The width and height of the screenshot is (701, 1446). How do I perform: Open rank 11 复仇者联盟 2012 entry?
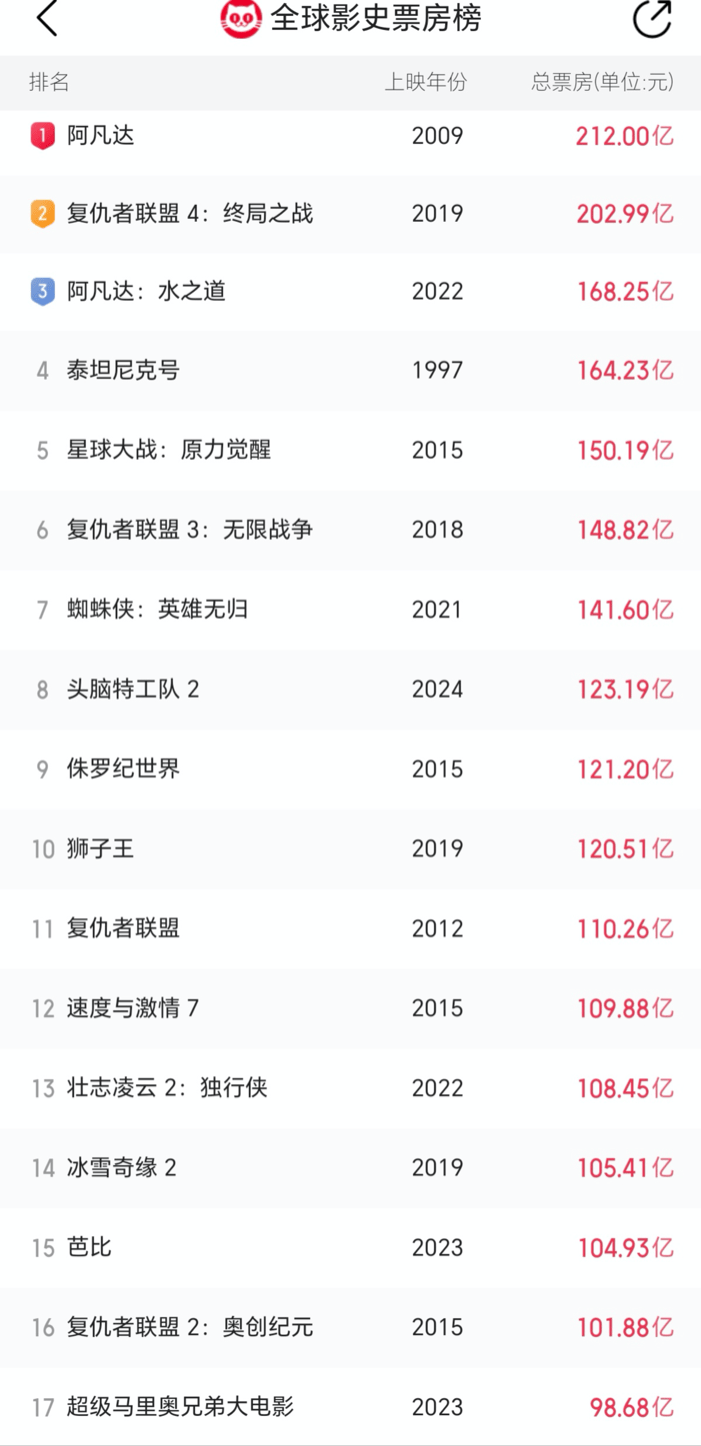pyautogui.click(x=350, y=929)
